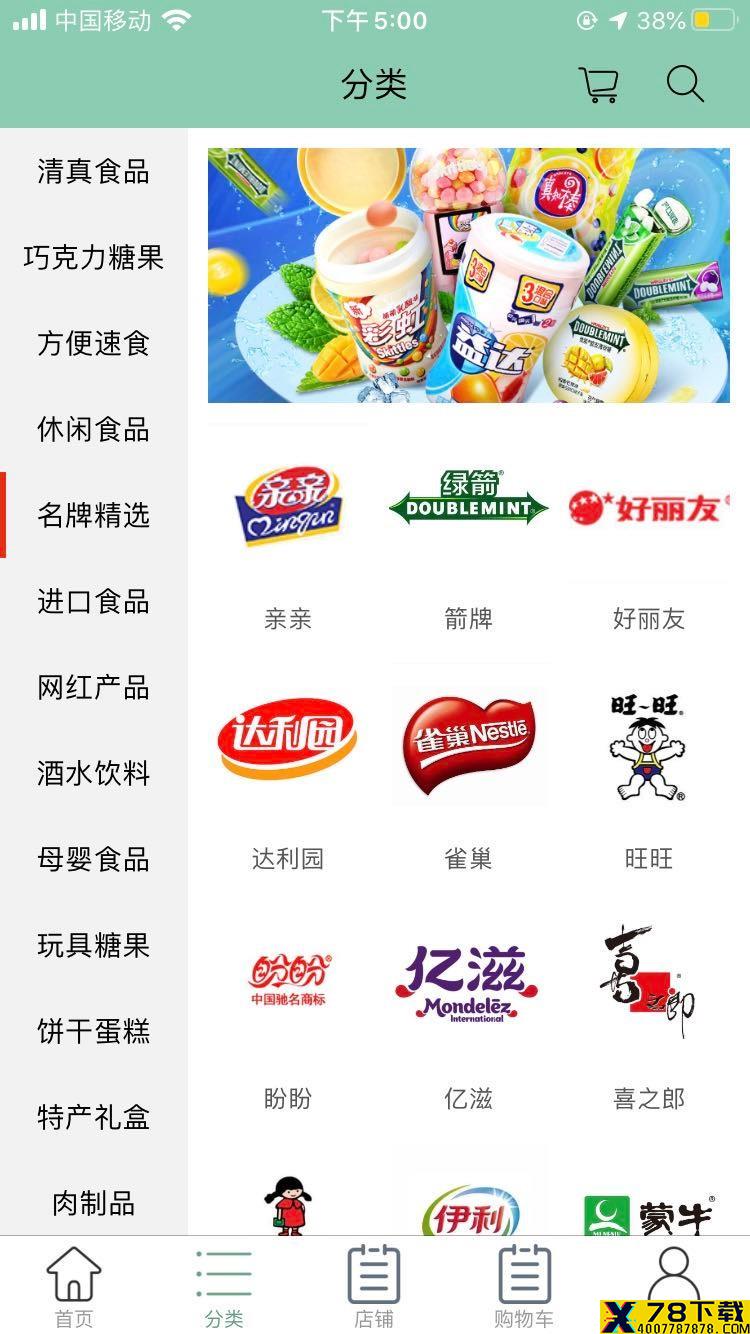The image size is (750, 1334).
Task: Open search from the top bar
Action: point(685,85)
